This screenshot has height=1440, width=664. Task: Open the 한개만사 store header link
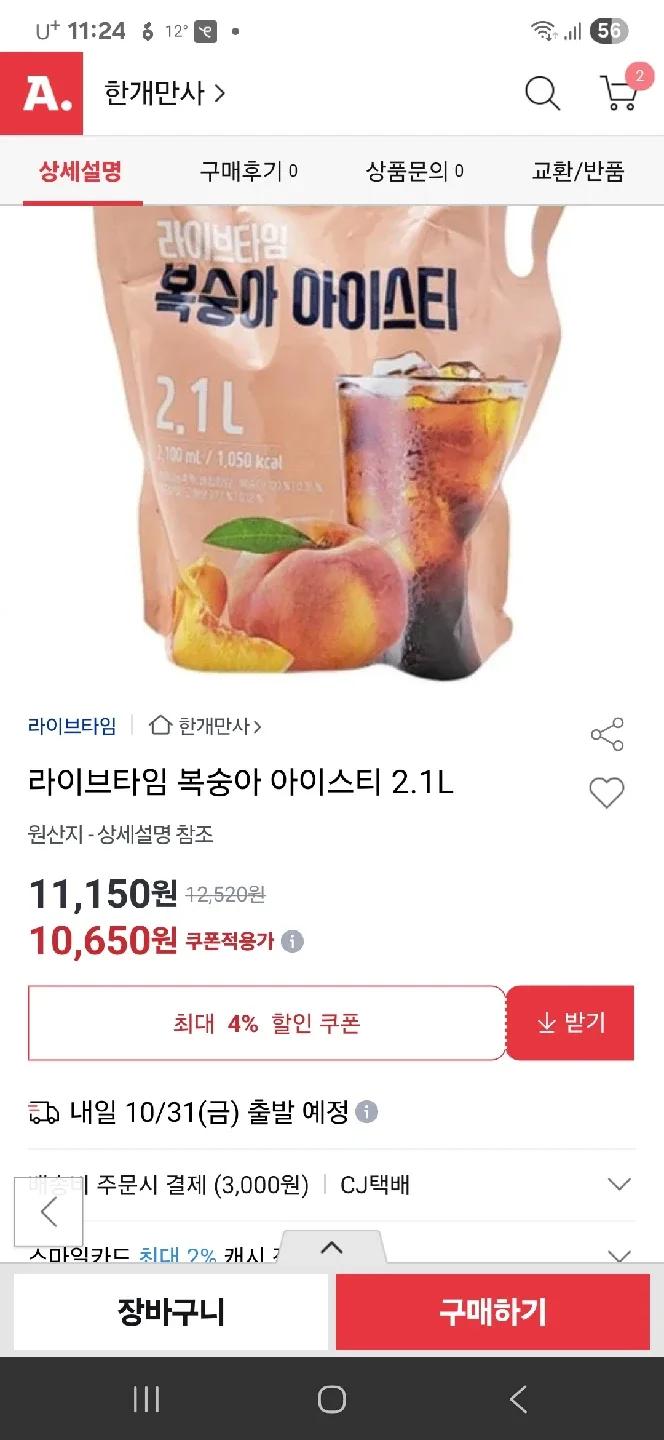pyautogui.click(x=165, y=94)
